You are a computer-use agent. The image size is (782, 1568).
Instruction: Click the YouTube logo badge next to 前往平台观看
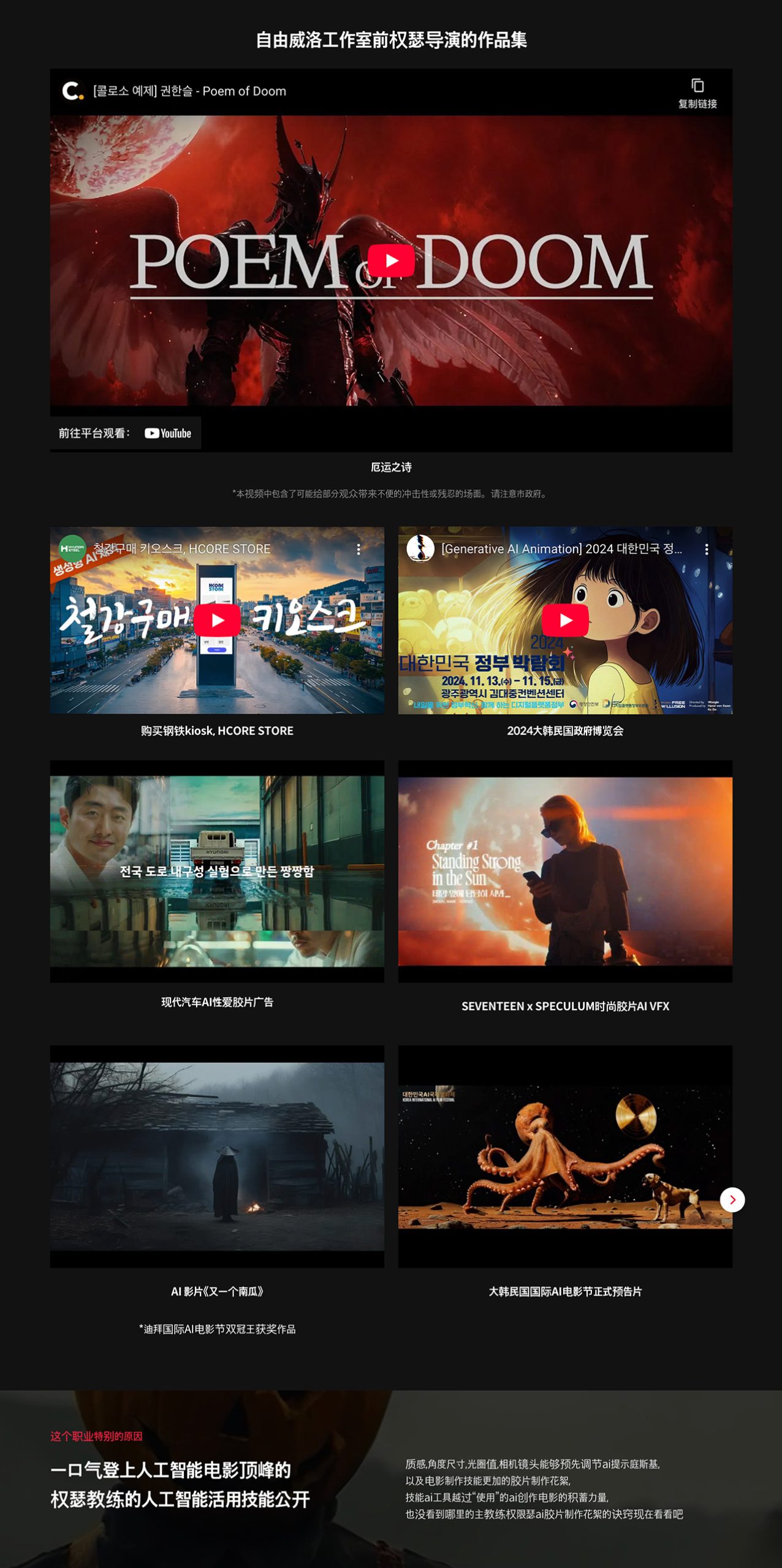tap(167, 432)
